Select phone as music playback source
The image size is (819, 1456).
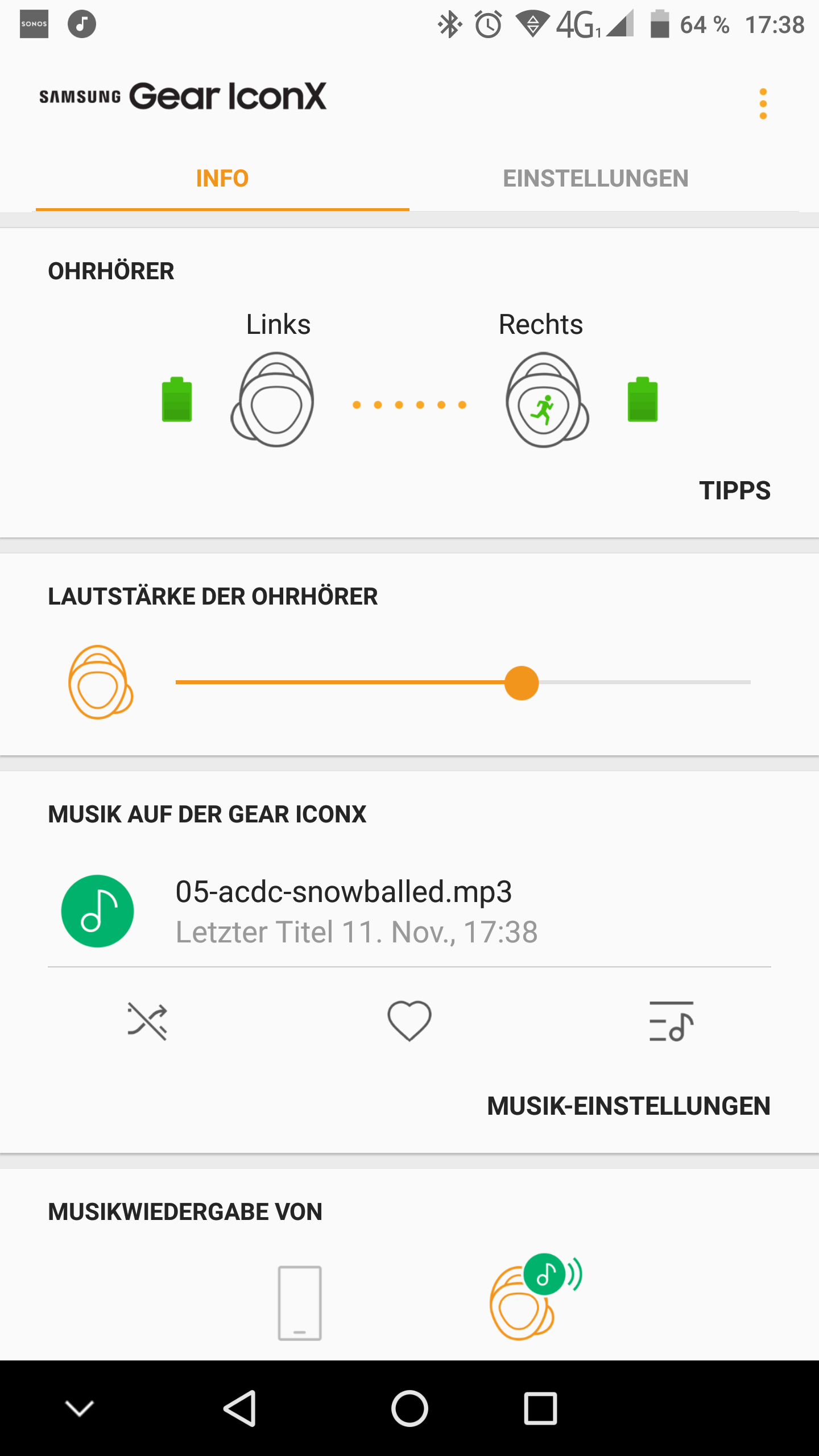[300, 1302]
